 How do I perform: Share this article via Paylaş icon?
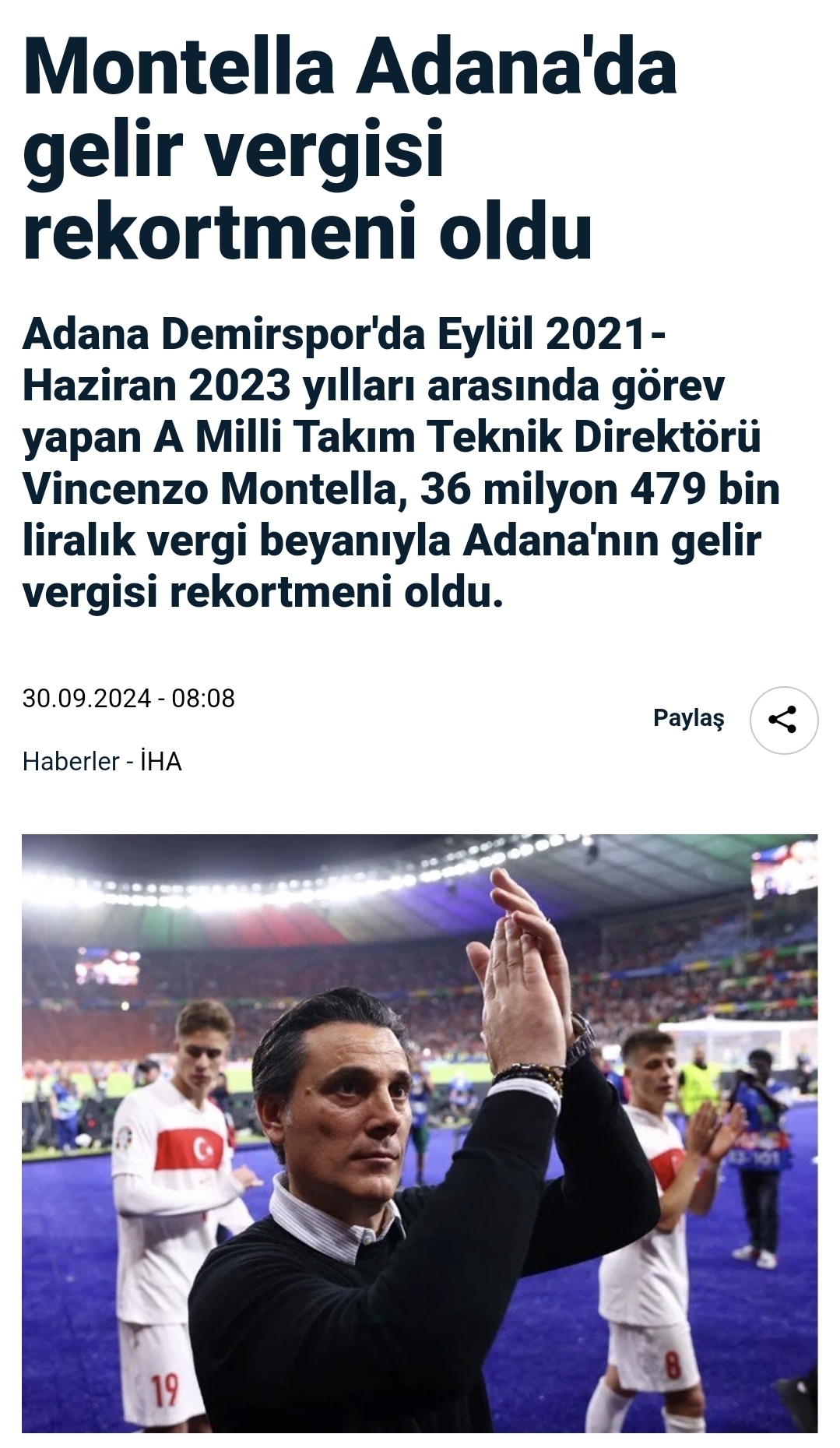[783, 719]
